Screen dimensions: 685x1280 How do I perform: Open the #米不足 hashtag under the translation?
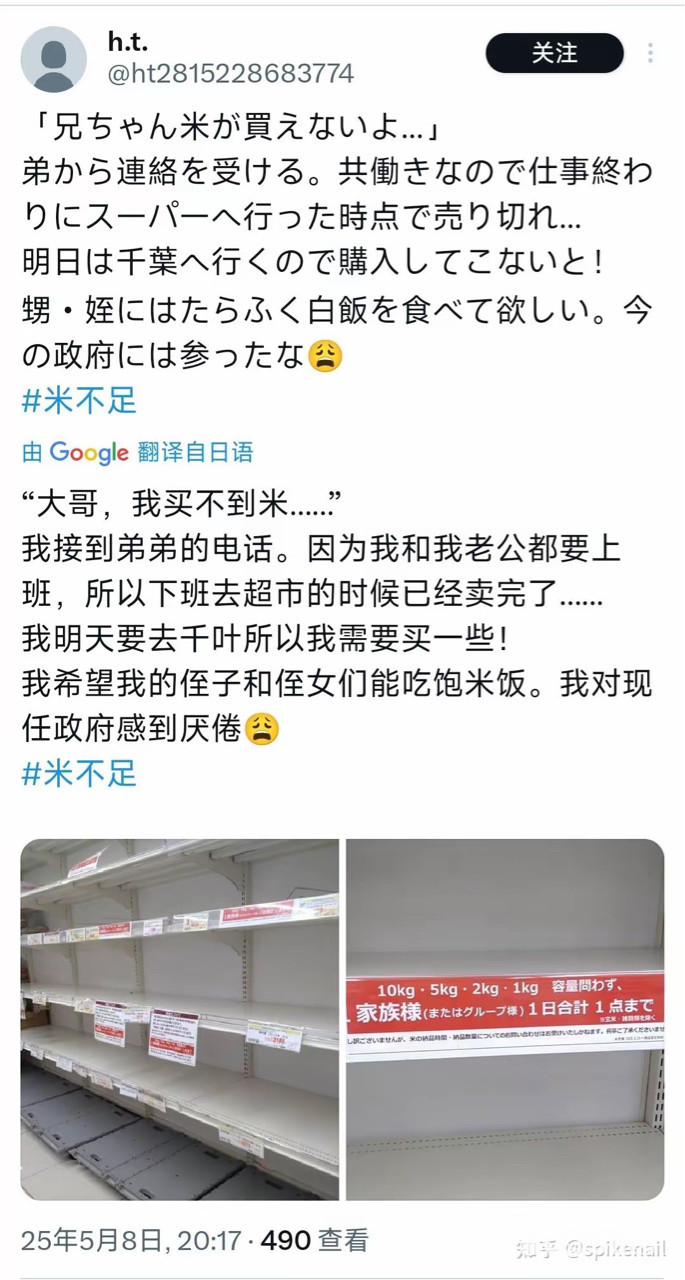point(79,774)
